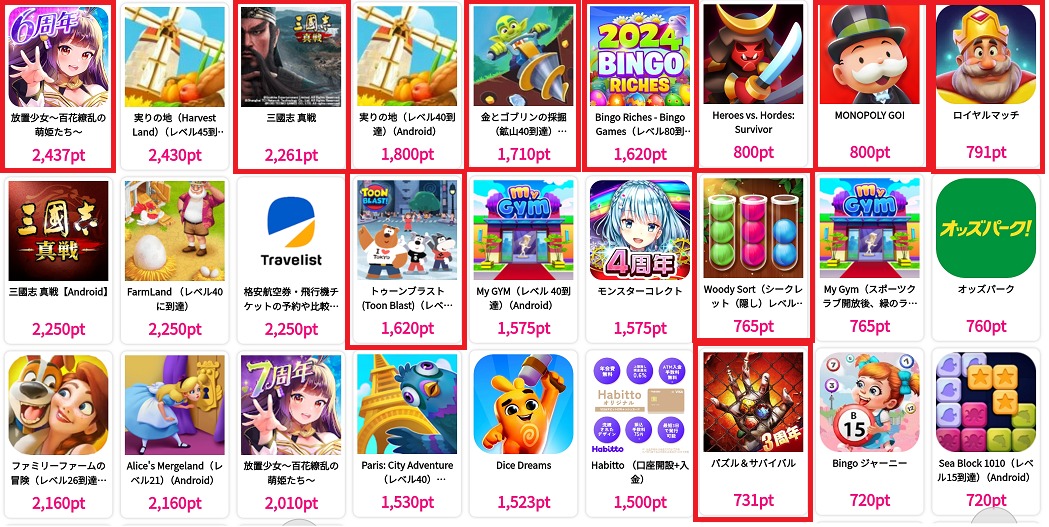
Task: Select the Woody Sort 765pt offer
Action: tap(753, 258)
